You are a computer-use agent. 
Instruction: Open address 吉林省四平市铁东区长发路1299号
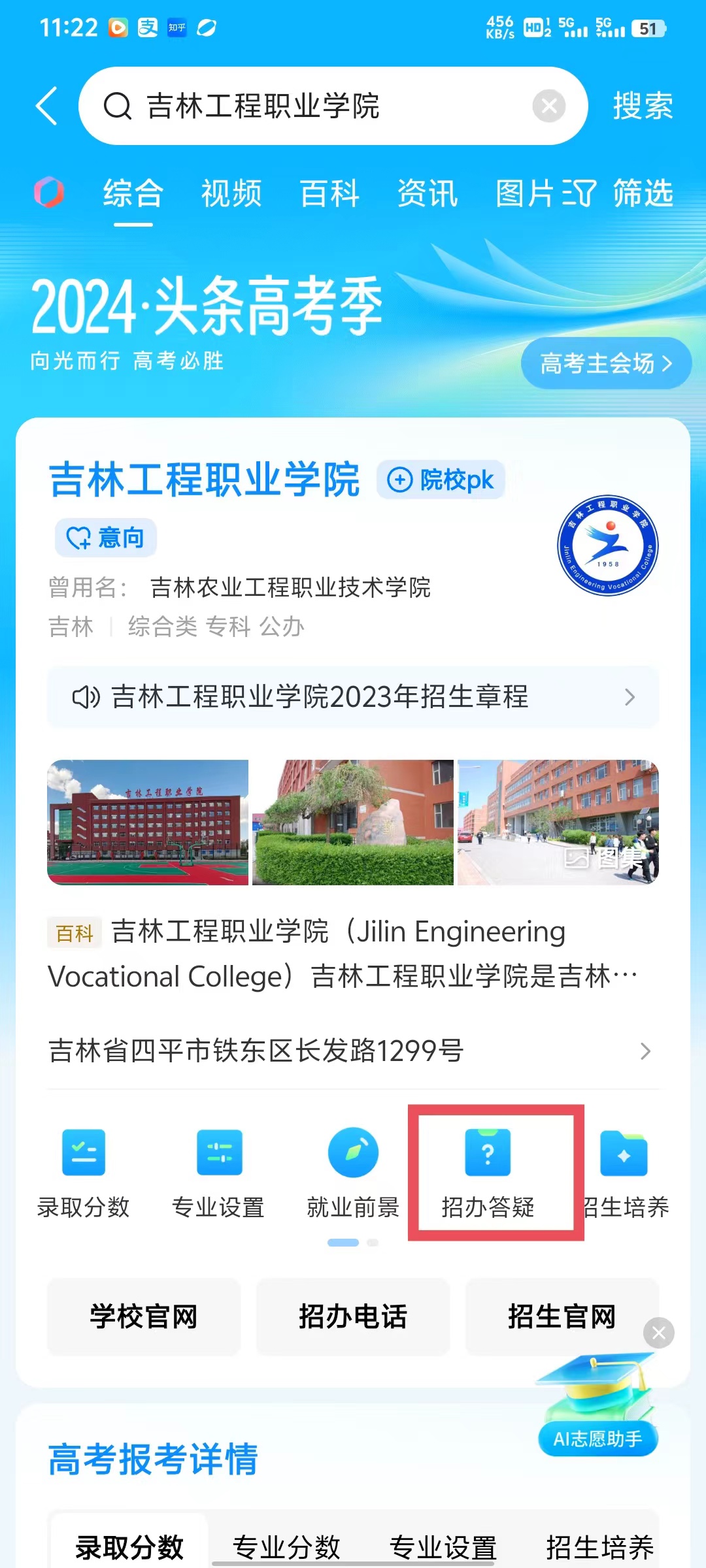[x=353, y=1051]
